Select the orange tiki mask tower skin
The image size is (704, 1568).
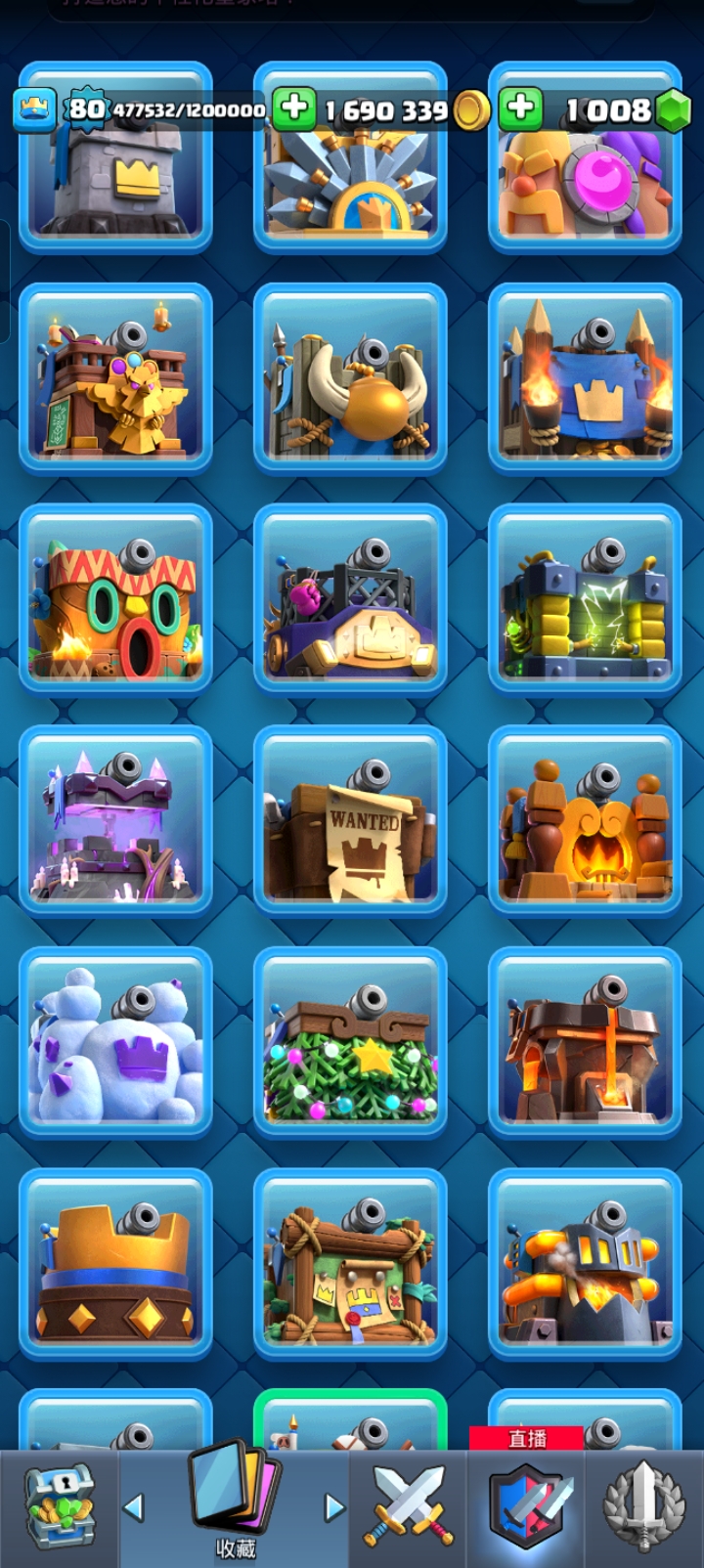point(115,600)
